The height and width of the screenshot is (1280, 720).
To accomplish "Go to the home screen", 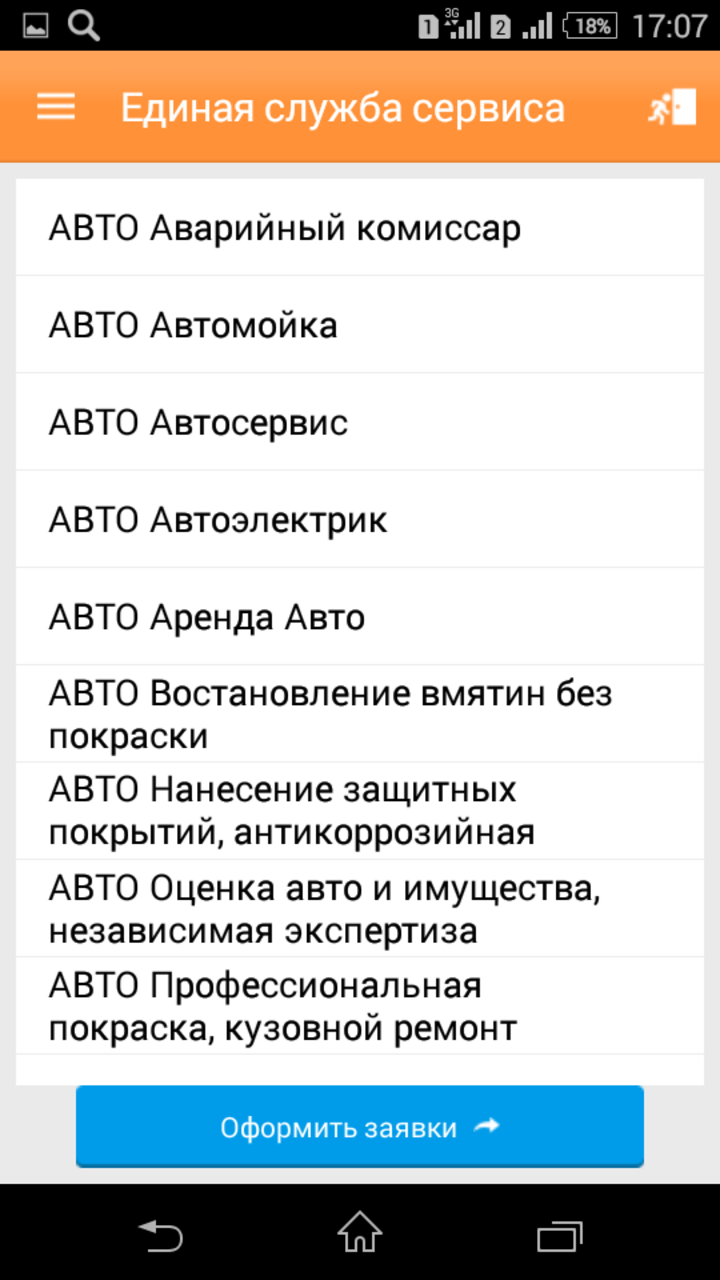I will point(360,1235).
